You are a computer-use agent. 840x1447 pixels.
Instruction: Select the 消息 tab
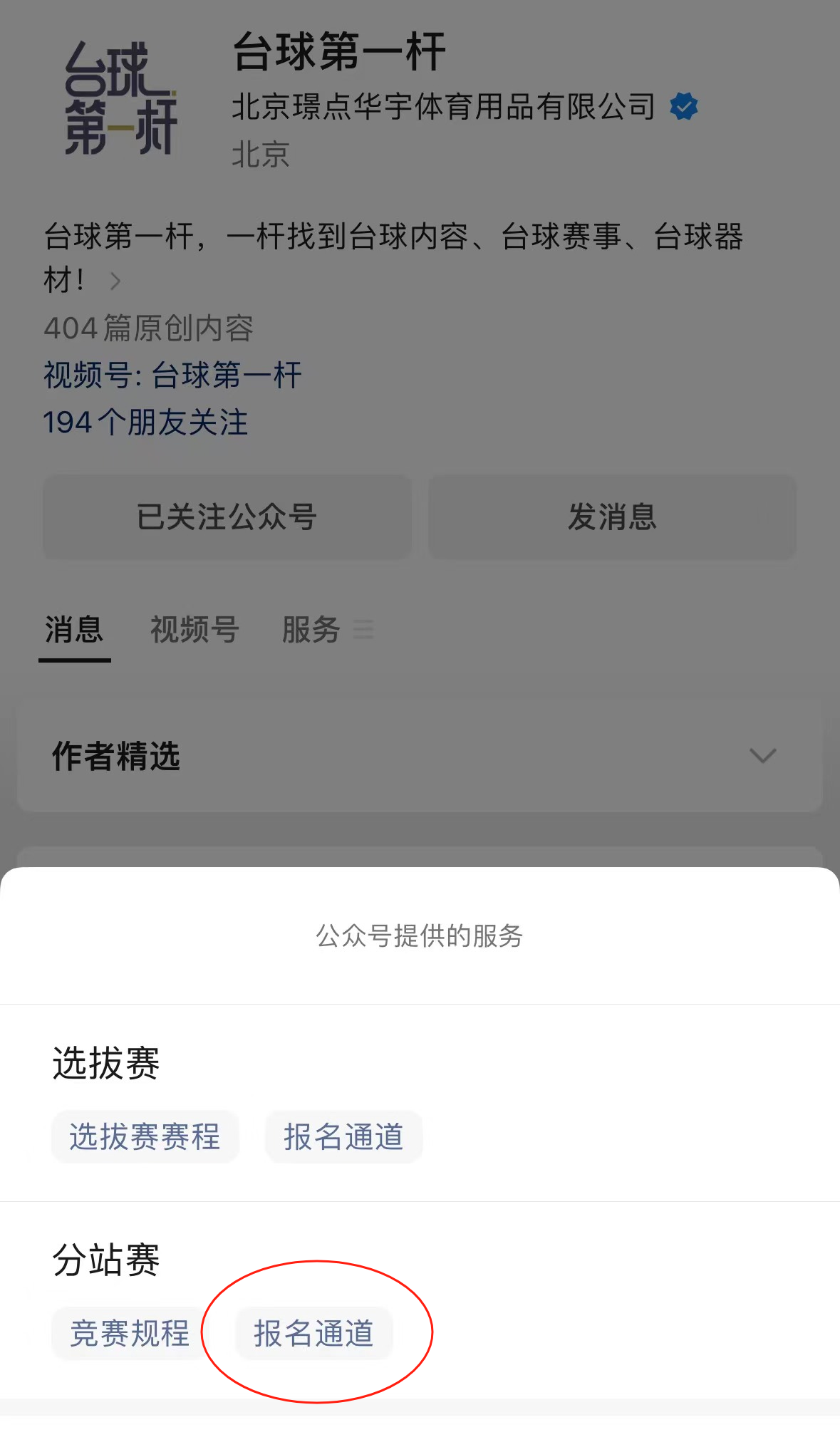[x=74, y=630]
